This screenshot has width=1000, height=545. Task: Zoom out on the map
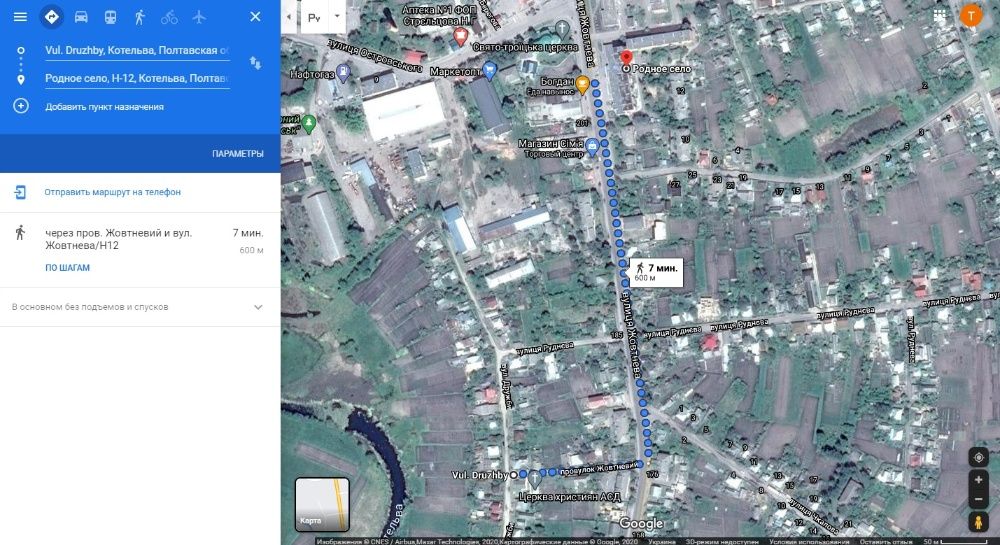pyautogui.click(x=978, y=499)
